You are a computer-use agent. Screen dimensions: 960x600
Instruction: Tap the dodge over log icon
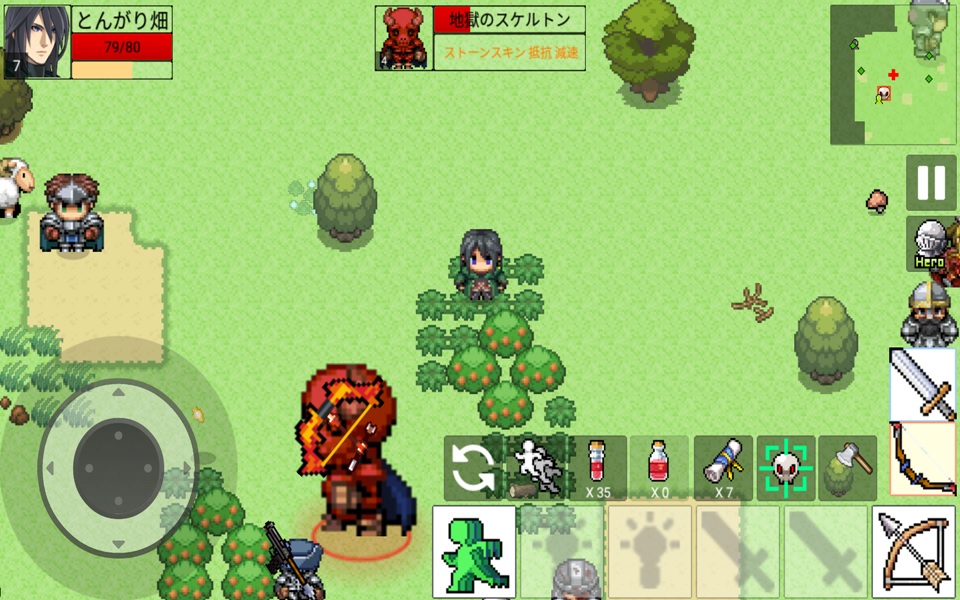[535, 468]
